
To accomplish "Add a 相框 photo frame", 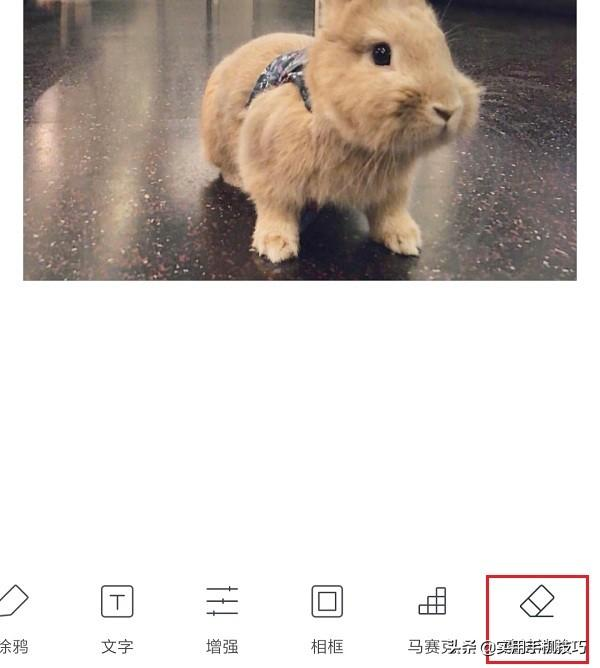I will coord(327,603).
